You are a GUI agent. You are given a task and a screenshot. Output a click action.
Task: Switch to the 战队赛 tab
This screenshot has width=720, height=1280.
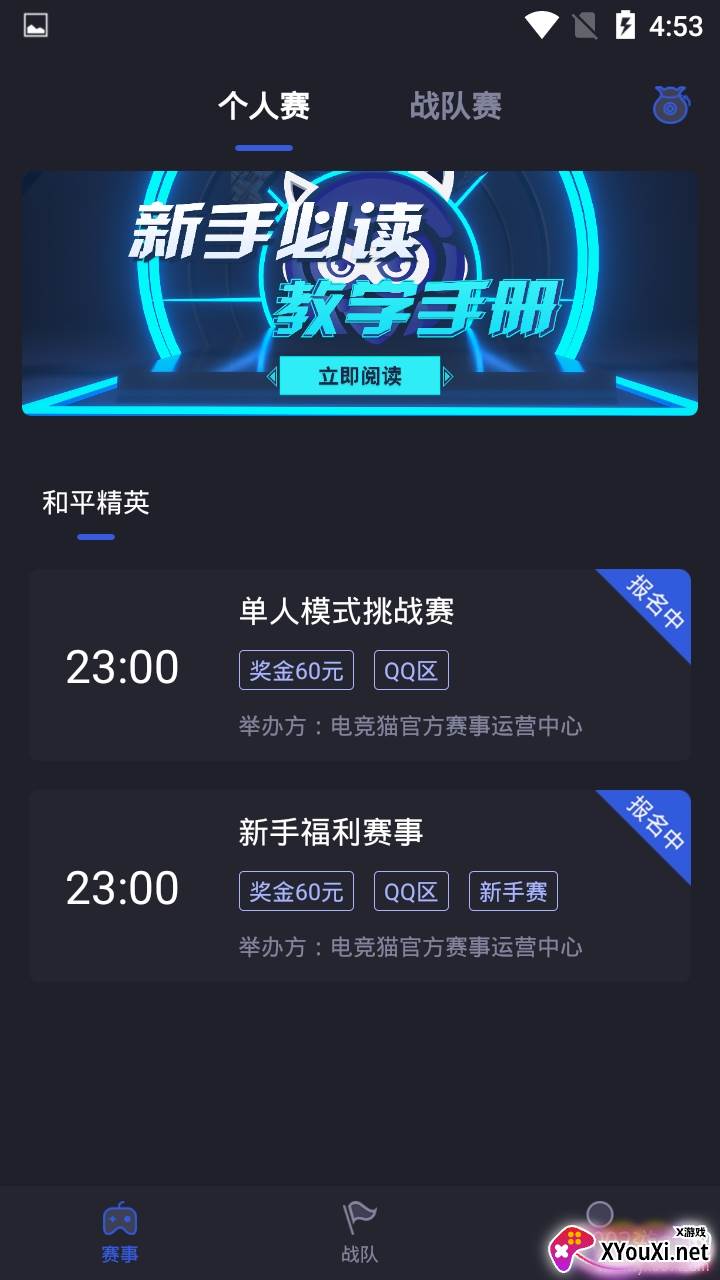tap(455, 106)
